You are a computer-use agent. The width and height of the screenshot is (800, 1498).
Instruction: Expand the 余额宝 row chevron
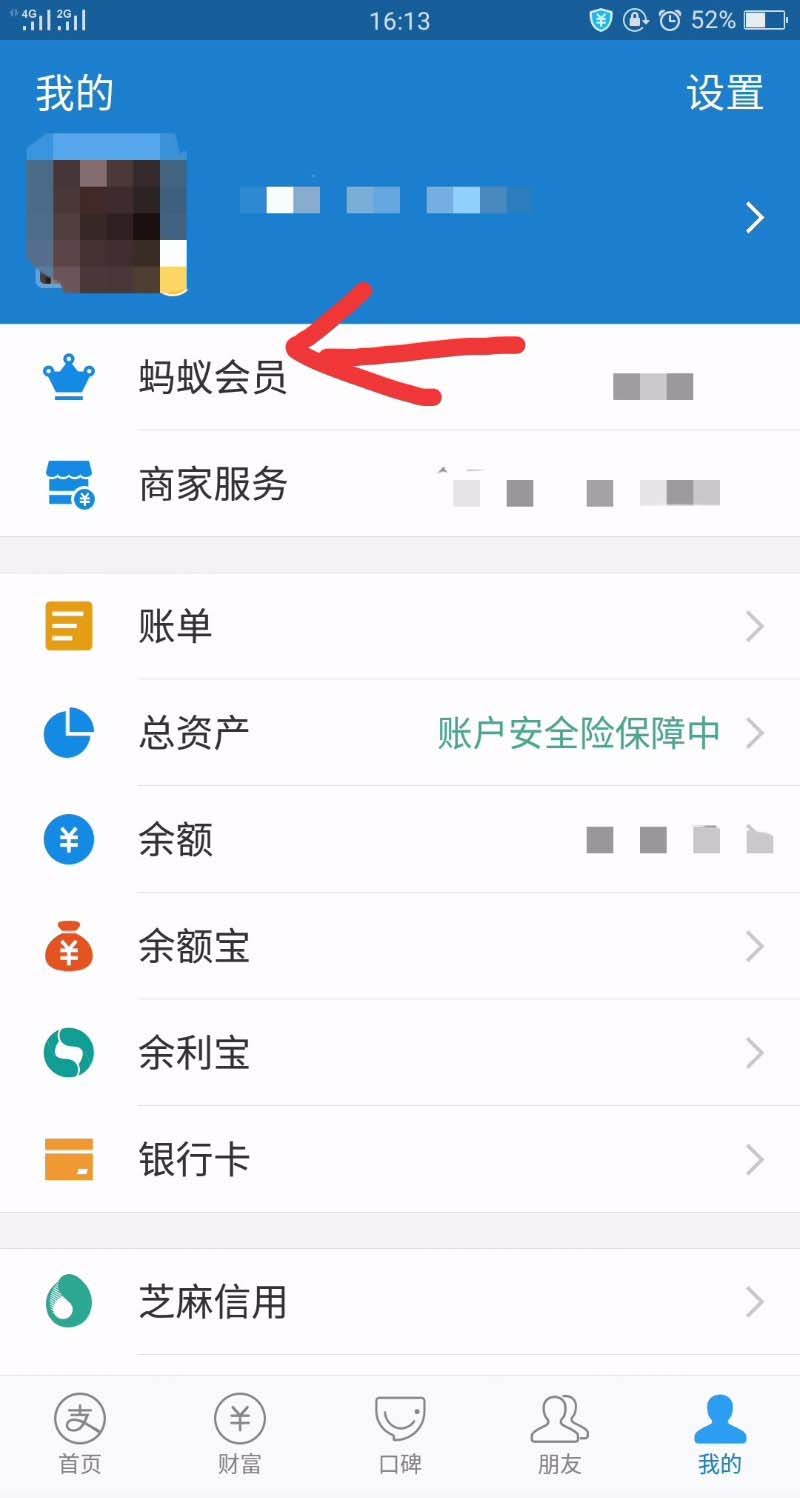click(755, 946)
